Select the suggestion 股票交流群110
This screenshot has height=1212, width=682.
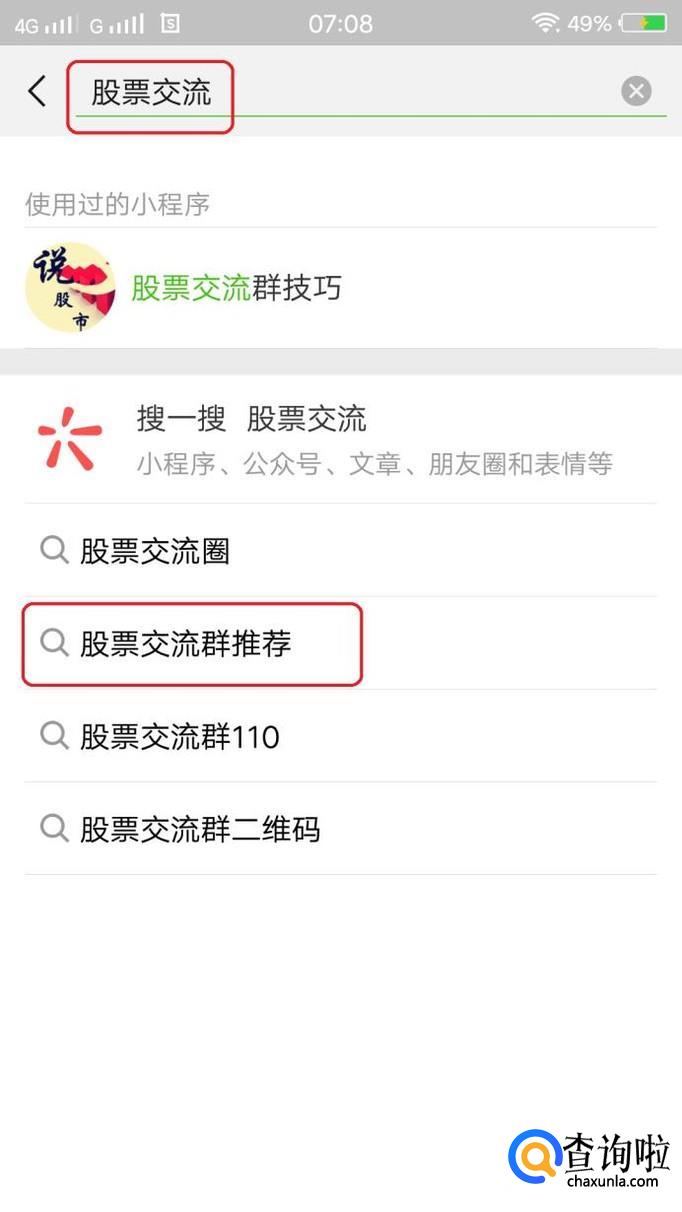tap(341, 737)
